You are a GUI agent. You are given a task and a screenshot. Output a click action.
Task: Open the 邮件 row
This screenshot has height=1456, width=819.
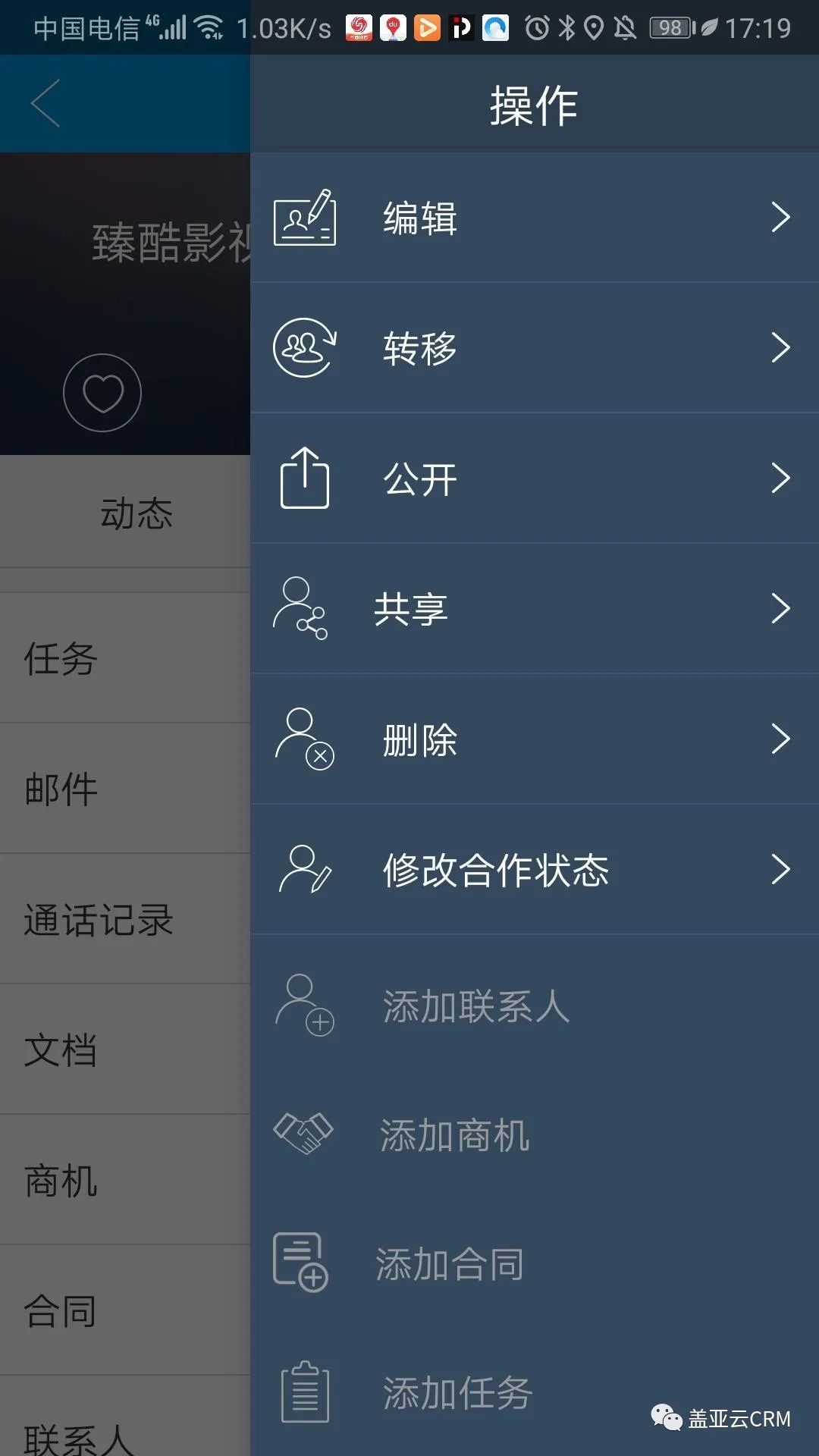(x=61, y=789)
